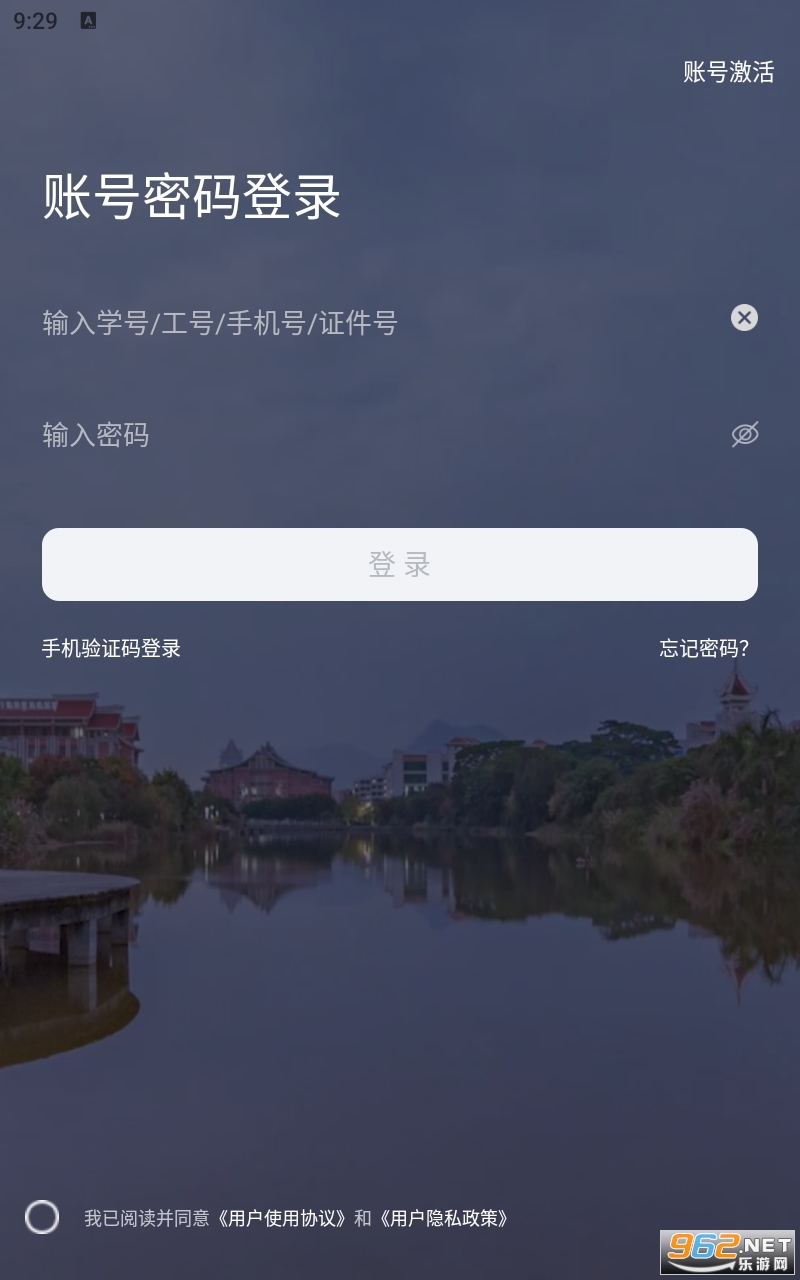Check the agreement consent circle
The width and height of the screenshot is (800, 1280).
[x=42, y=1217]
